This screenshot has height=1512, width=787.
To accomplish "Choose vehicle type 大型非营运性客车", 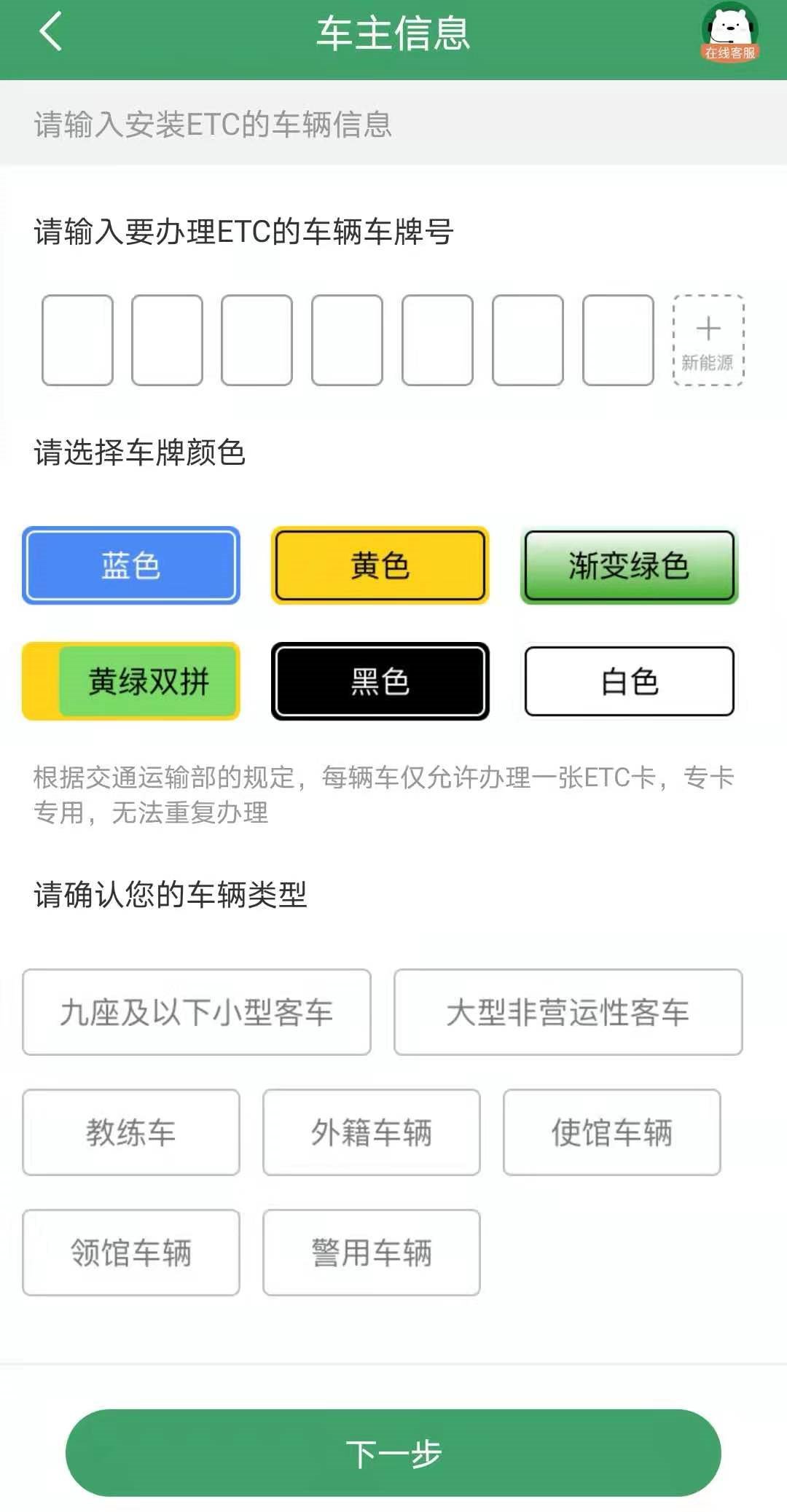I will pos(568,1012).
